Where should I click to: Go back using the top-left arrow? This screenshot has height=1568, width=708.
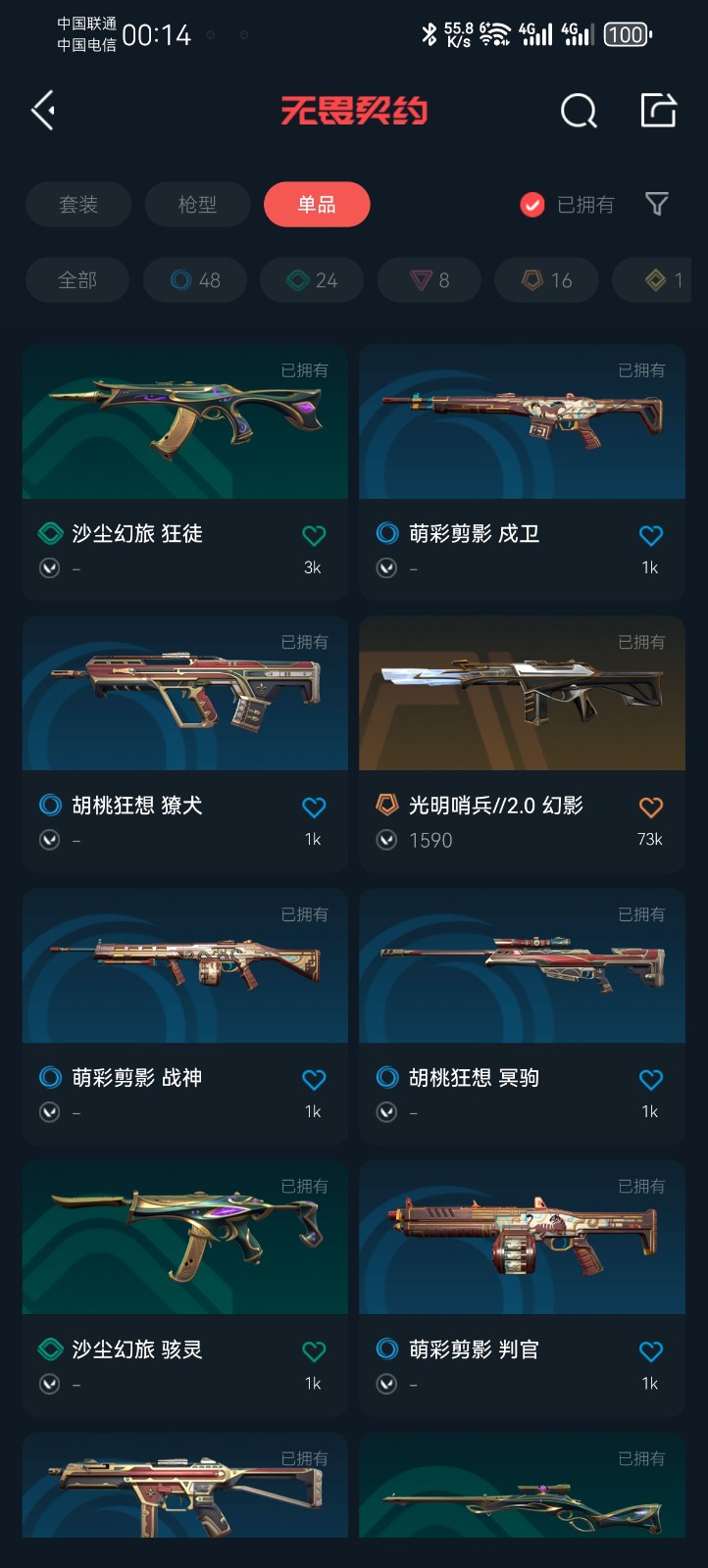[43, 111]
